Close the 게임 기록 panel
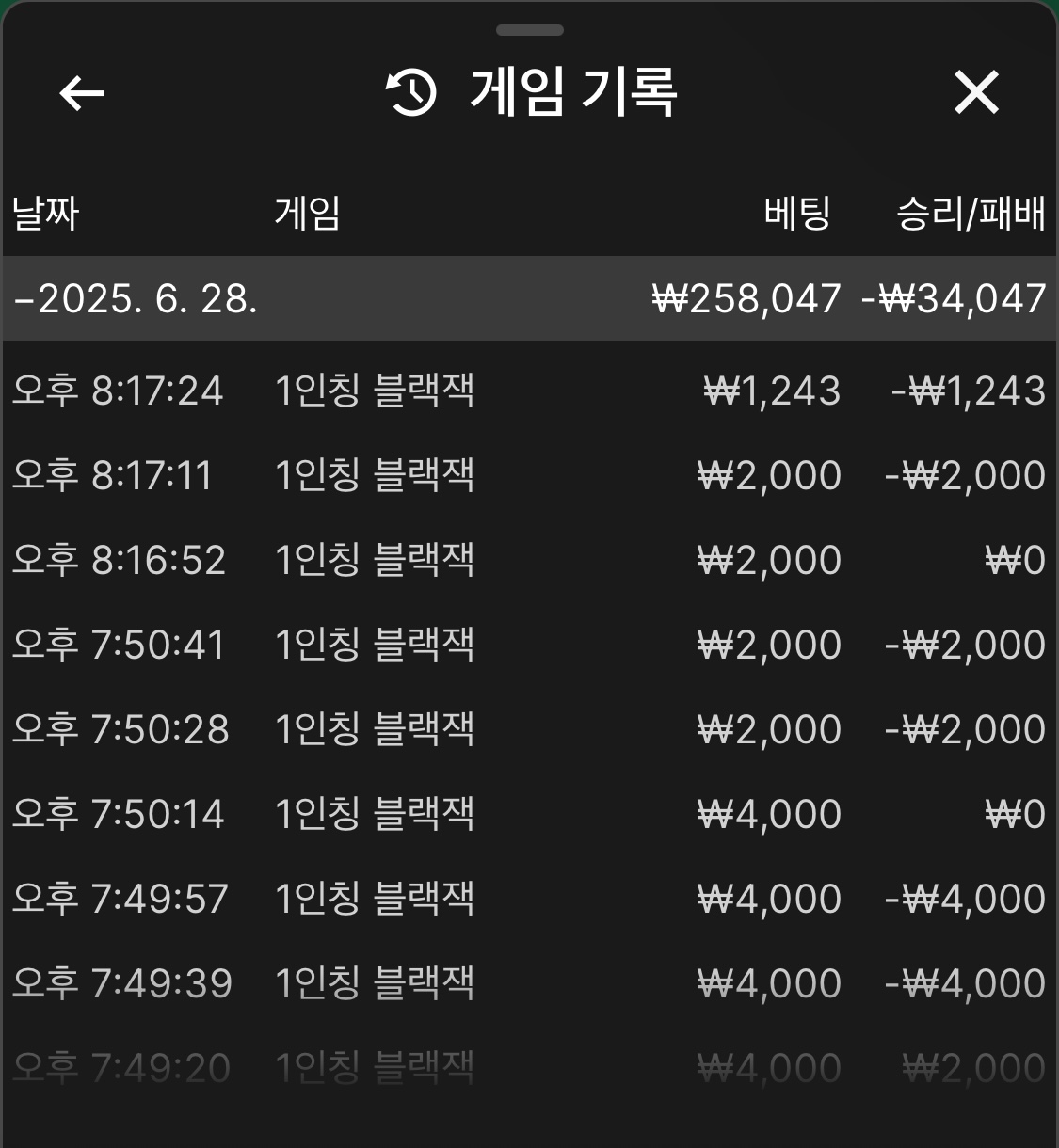The width and height of the screenshot is (1059, 1148). click(976, 93)
